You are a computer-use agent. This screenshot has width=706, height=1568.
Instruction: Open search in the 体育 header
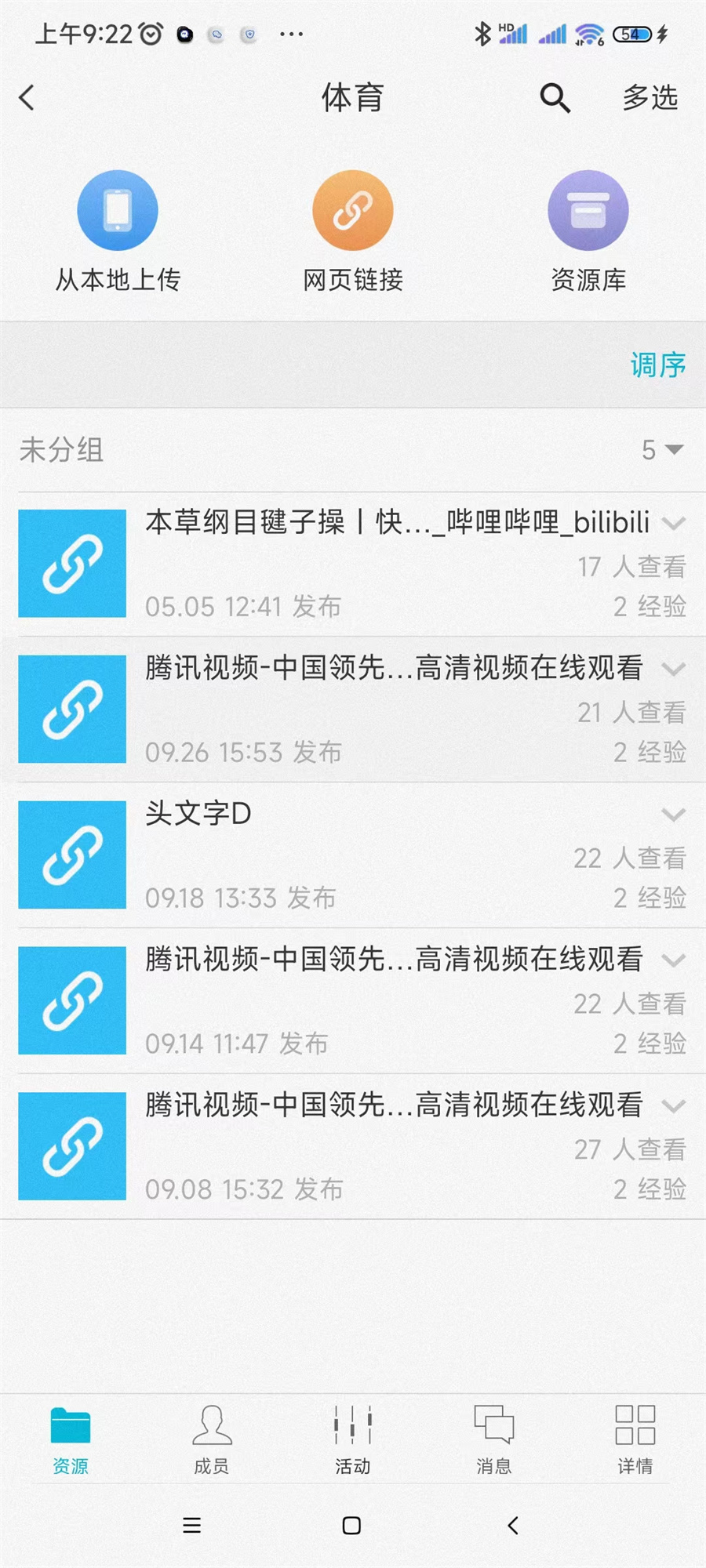tap(555, 98)
